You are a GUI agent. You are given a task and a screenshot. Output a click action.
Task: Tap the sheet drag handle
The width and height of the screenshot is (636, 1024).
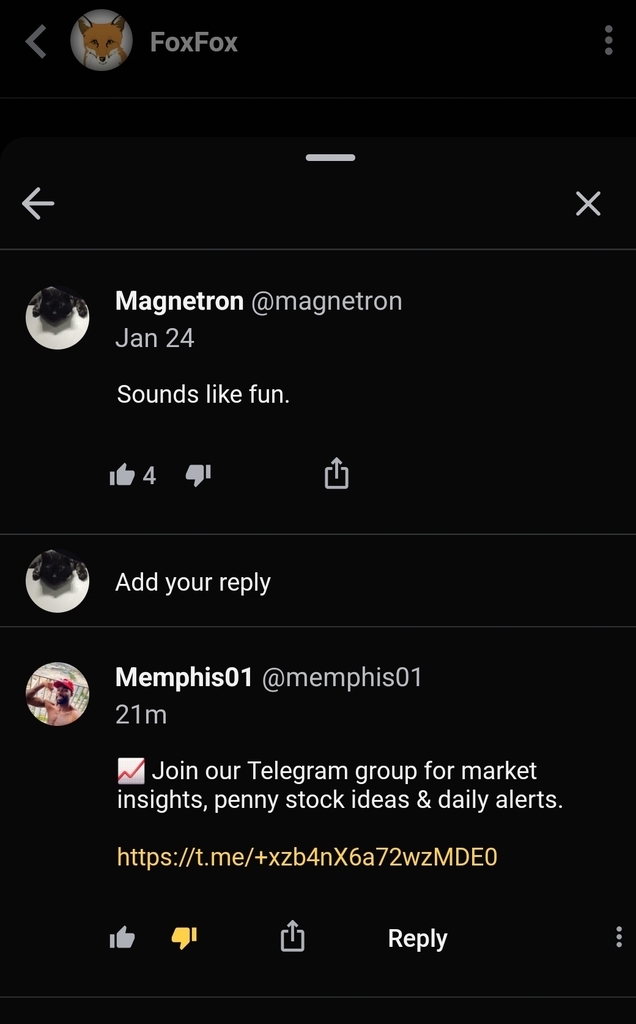(331, 157)
